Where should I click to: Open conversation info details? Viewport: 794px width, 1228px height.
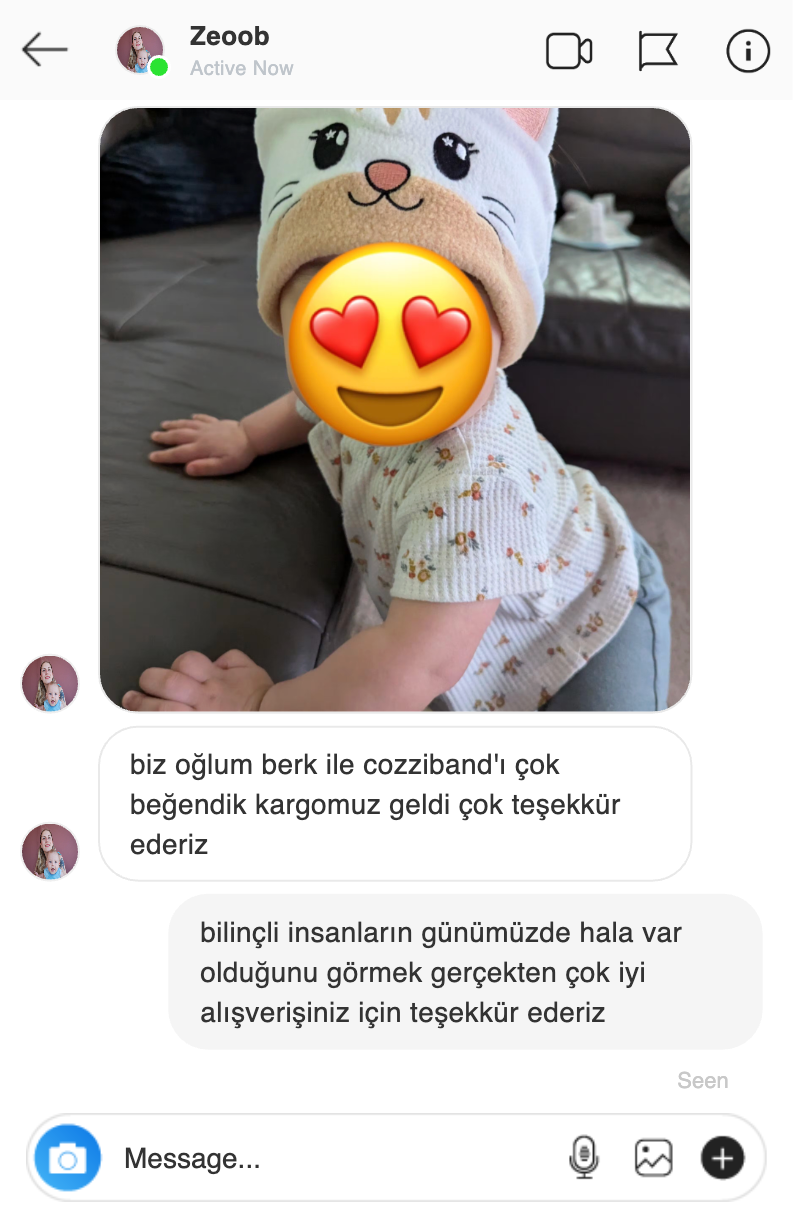tap(748, 51)
